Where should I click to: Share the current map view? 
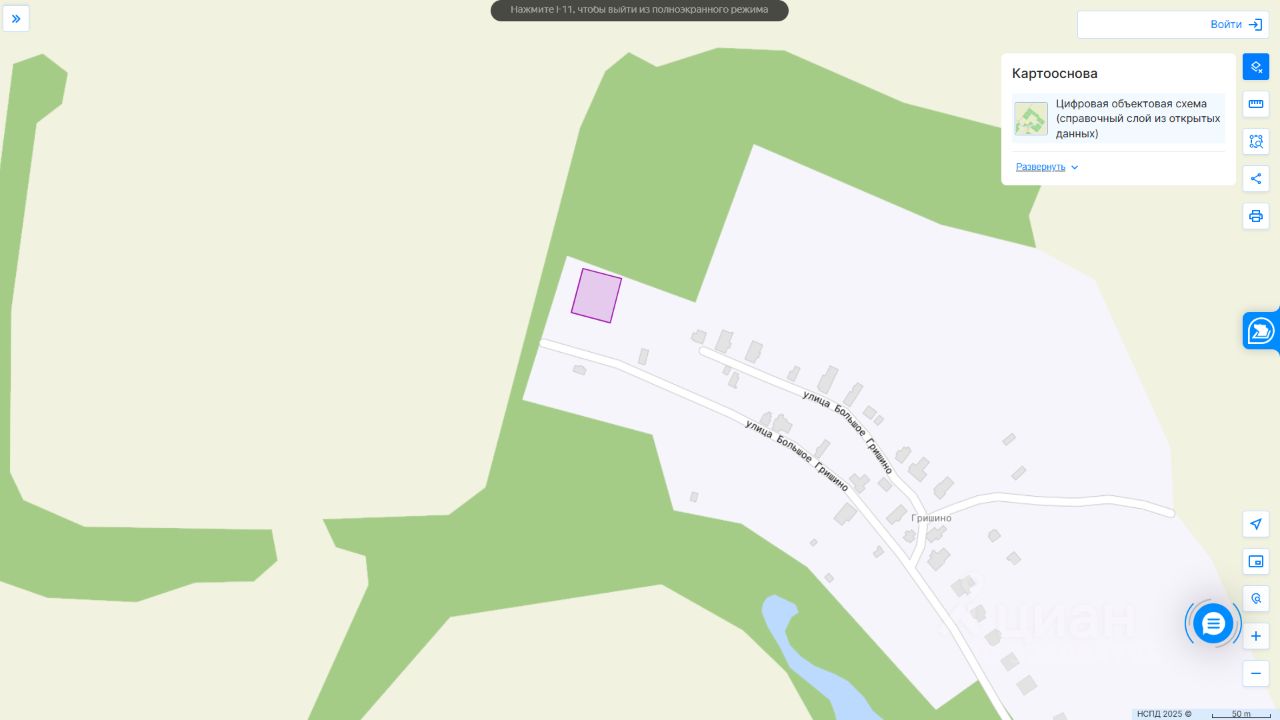[x=1256, y=178]
